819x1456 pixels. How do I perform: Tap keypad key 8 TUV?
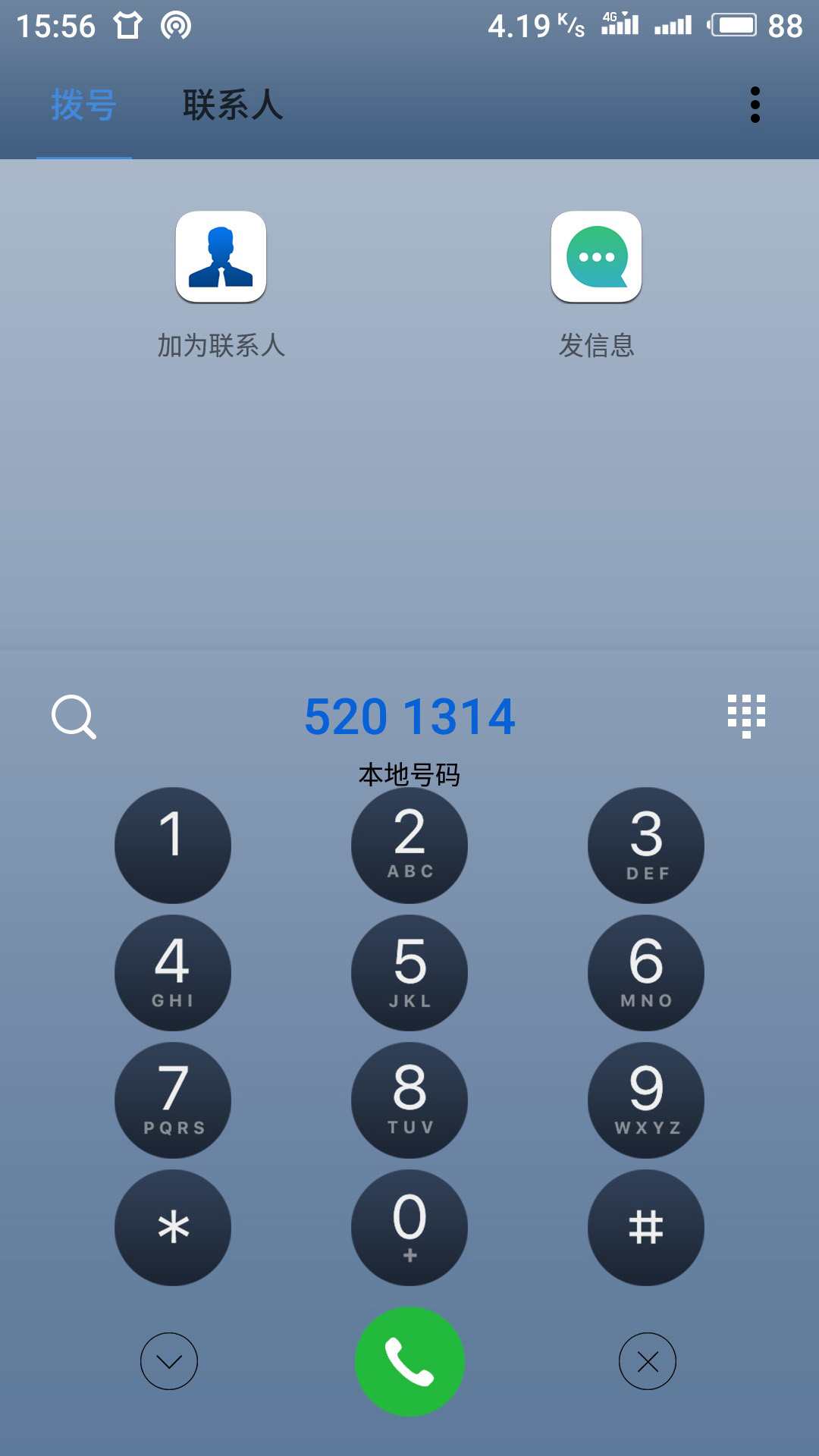click(409, 1100)
